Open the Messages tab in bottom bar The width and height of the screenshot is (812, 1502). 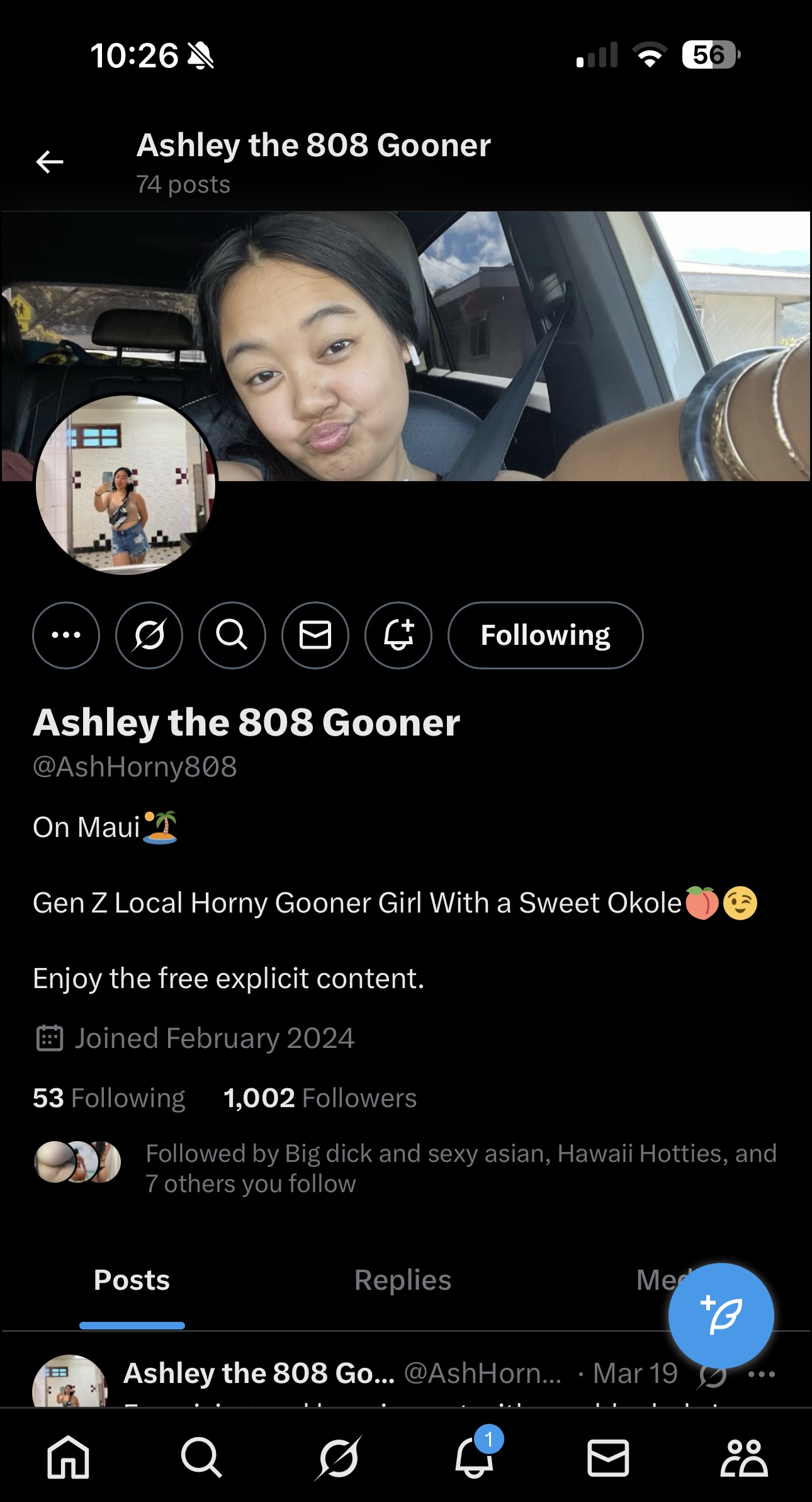click(608, 1457)
